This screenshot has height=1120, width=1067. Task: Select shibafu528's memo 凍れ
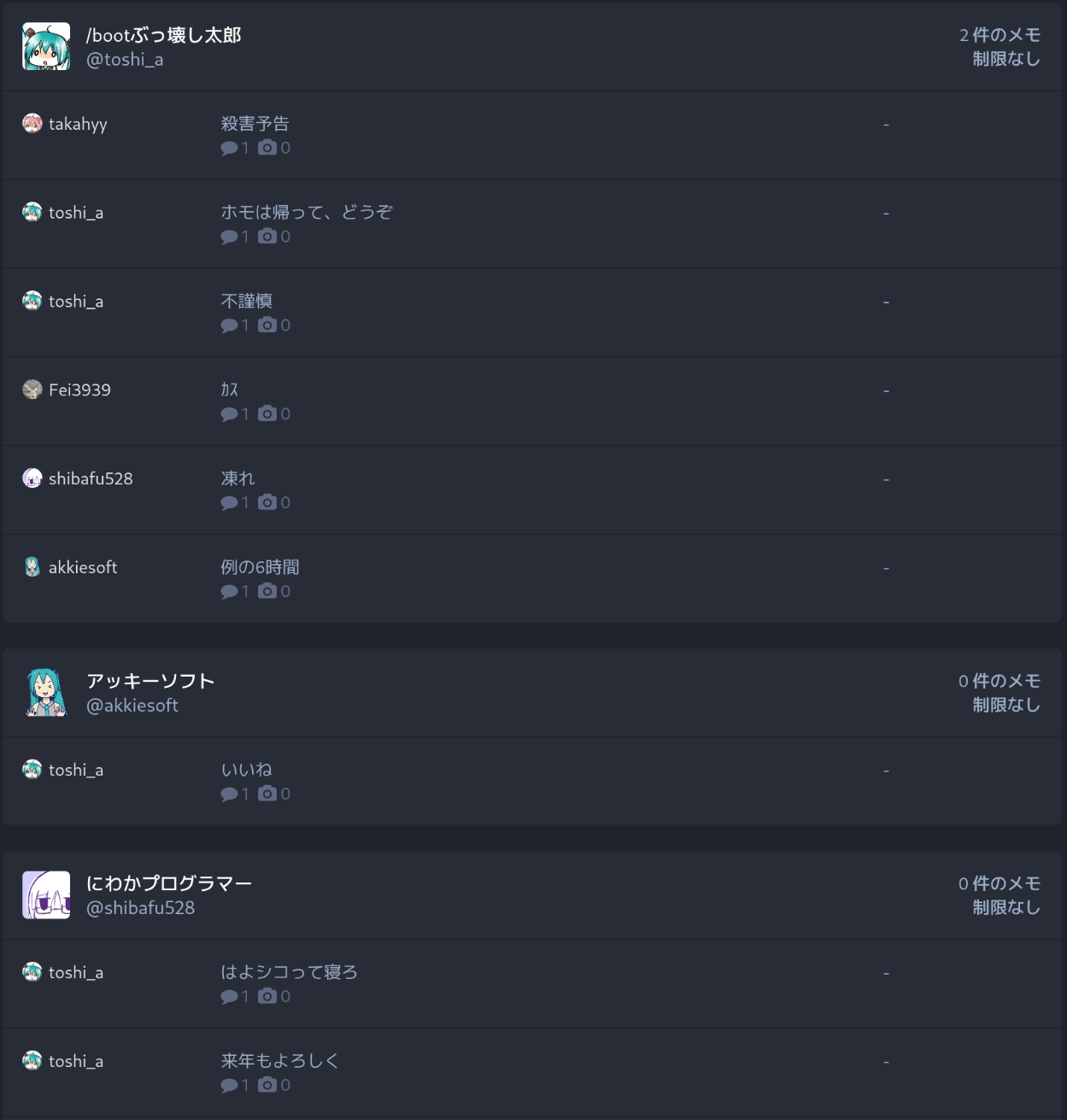click(237, 479)
